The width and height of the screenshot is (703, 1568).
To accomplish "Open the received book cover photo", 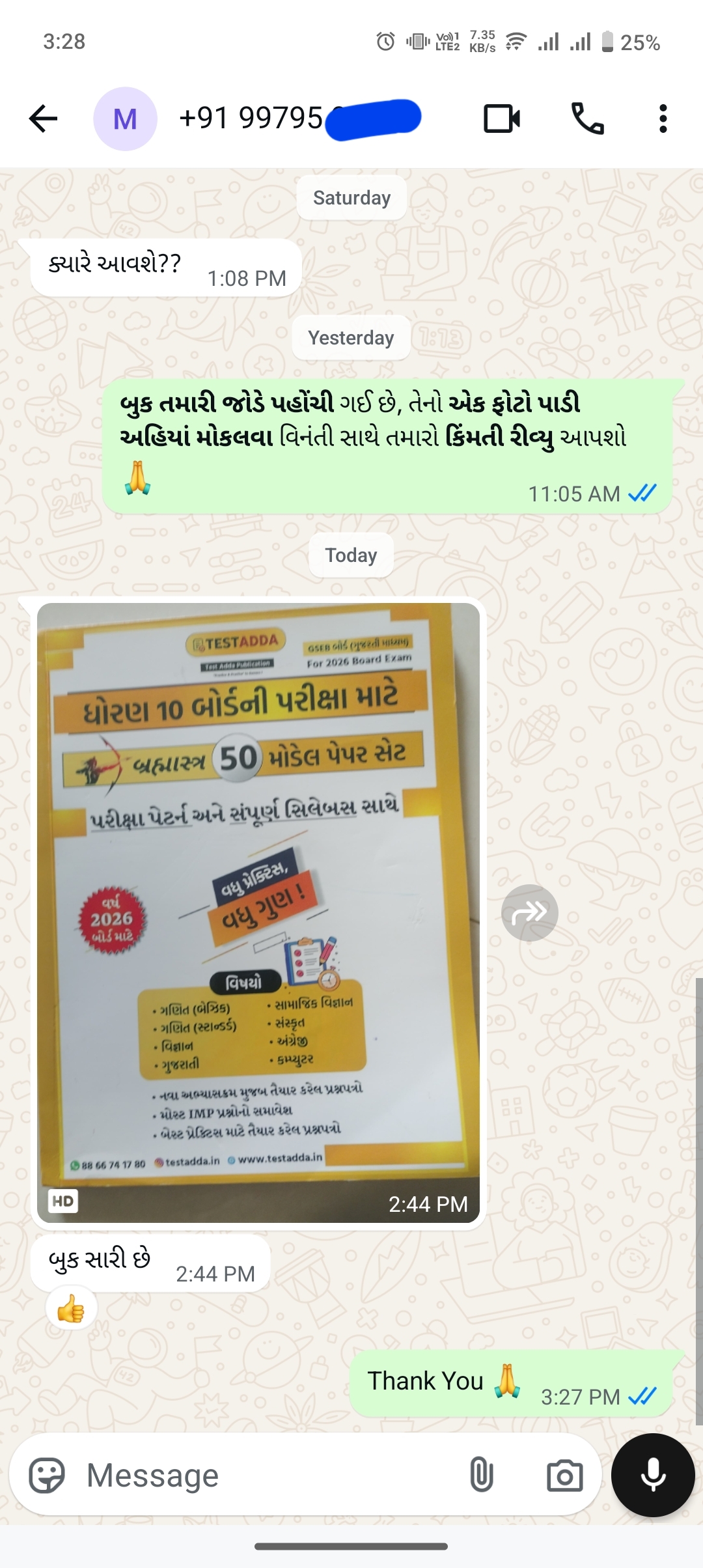I will 258,912.
